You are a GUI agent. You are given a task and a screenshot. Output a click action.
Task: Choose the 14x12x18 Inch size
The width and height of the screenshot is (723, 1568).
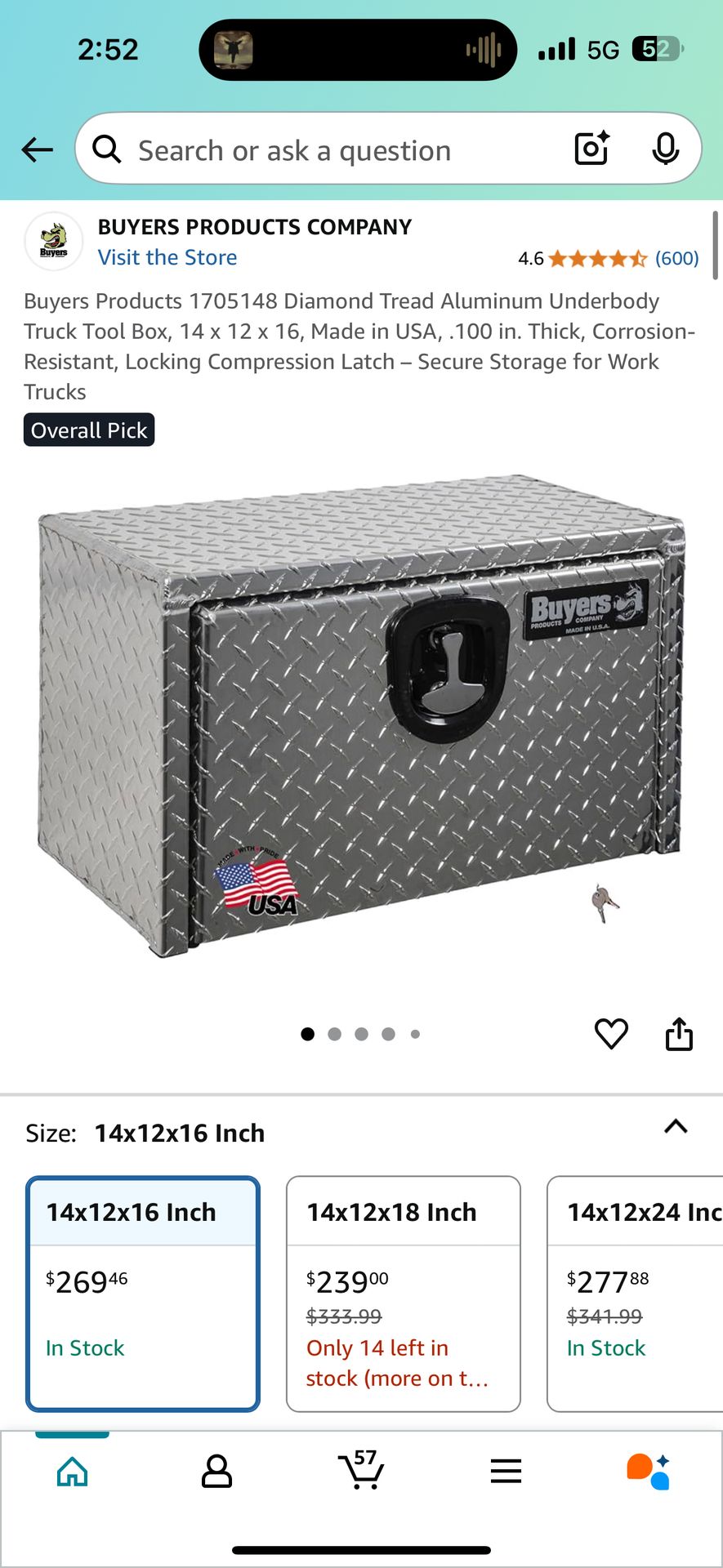(x=403, y=1293)
